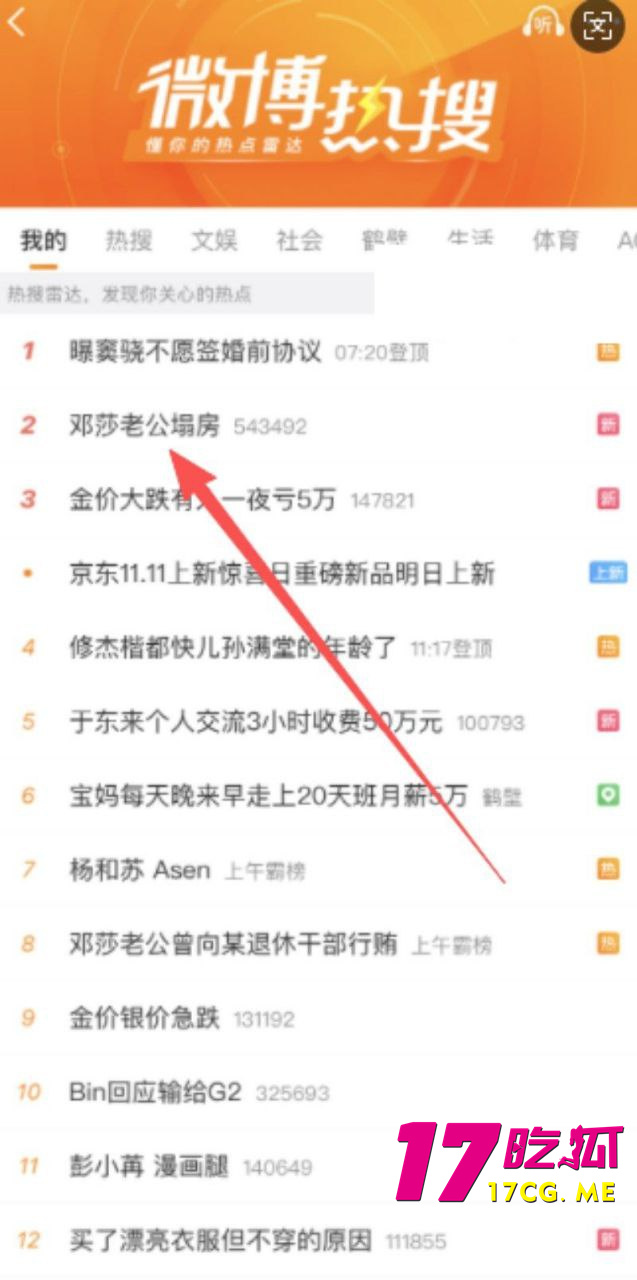Switch to the 热搜 tab
The image size is (637, 1280).
129,241
